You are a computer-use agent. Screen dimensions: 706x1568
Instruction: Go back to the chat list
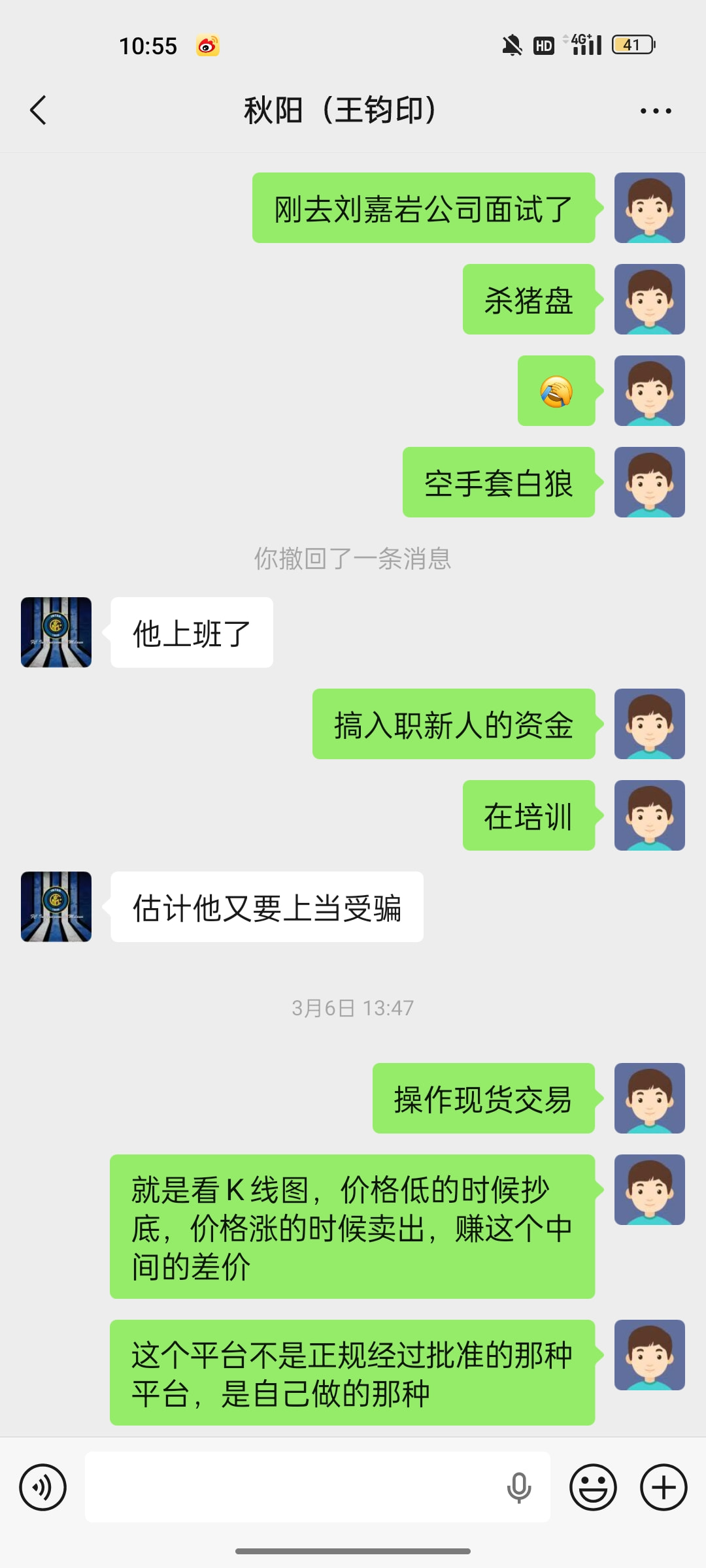(x=39, y=110)
